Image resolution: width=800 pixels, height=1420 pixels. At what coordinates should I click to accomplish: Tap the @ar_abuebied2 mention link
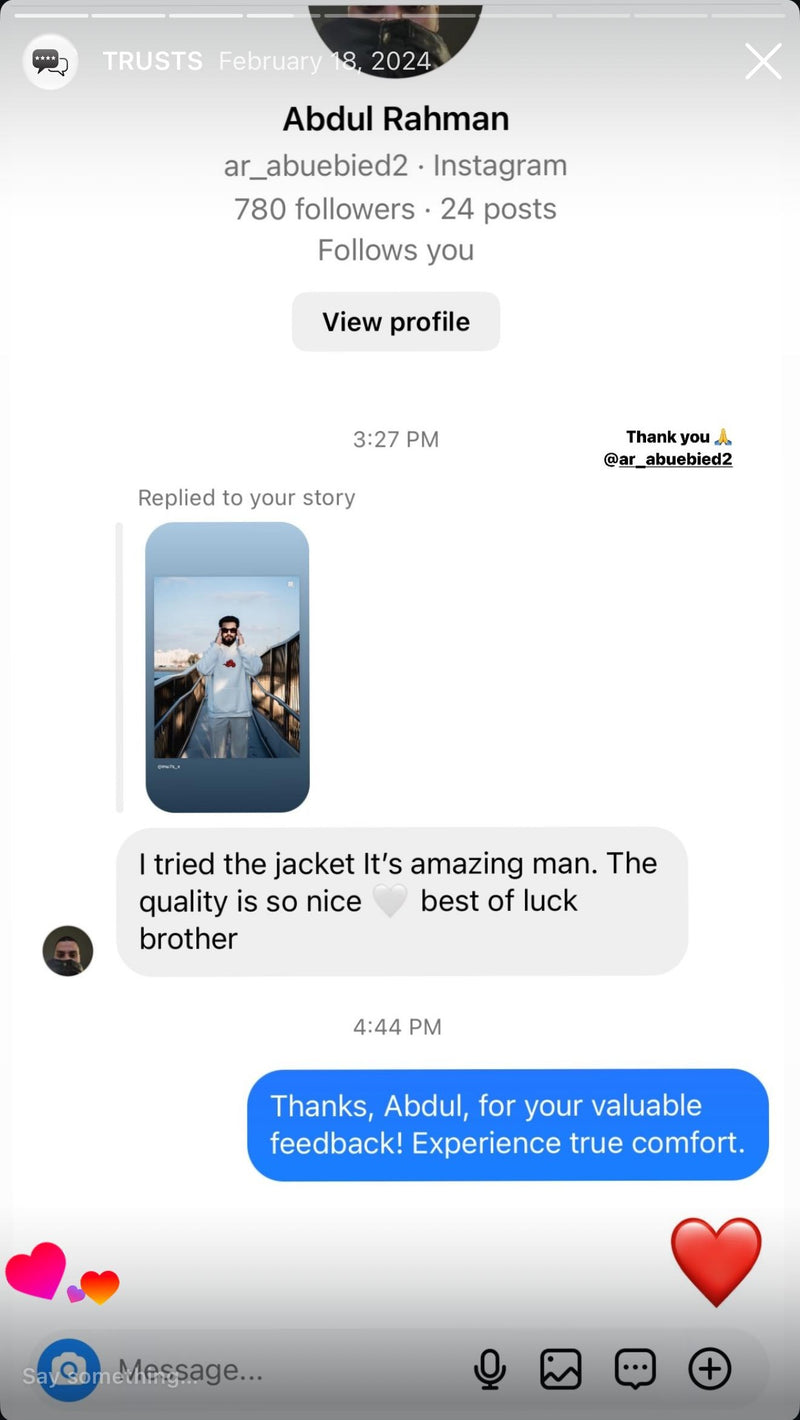pyautogui.click(x=667, y=460)
